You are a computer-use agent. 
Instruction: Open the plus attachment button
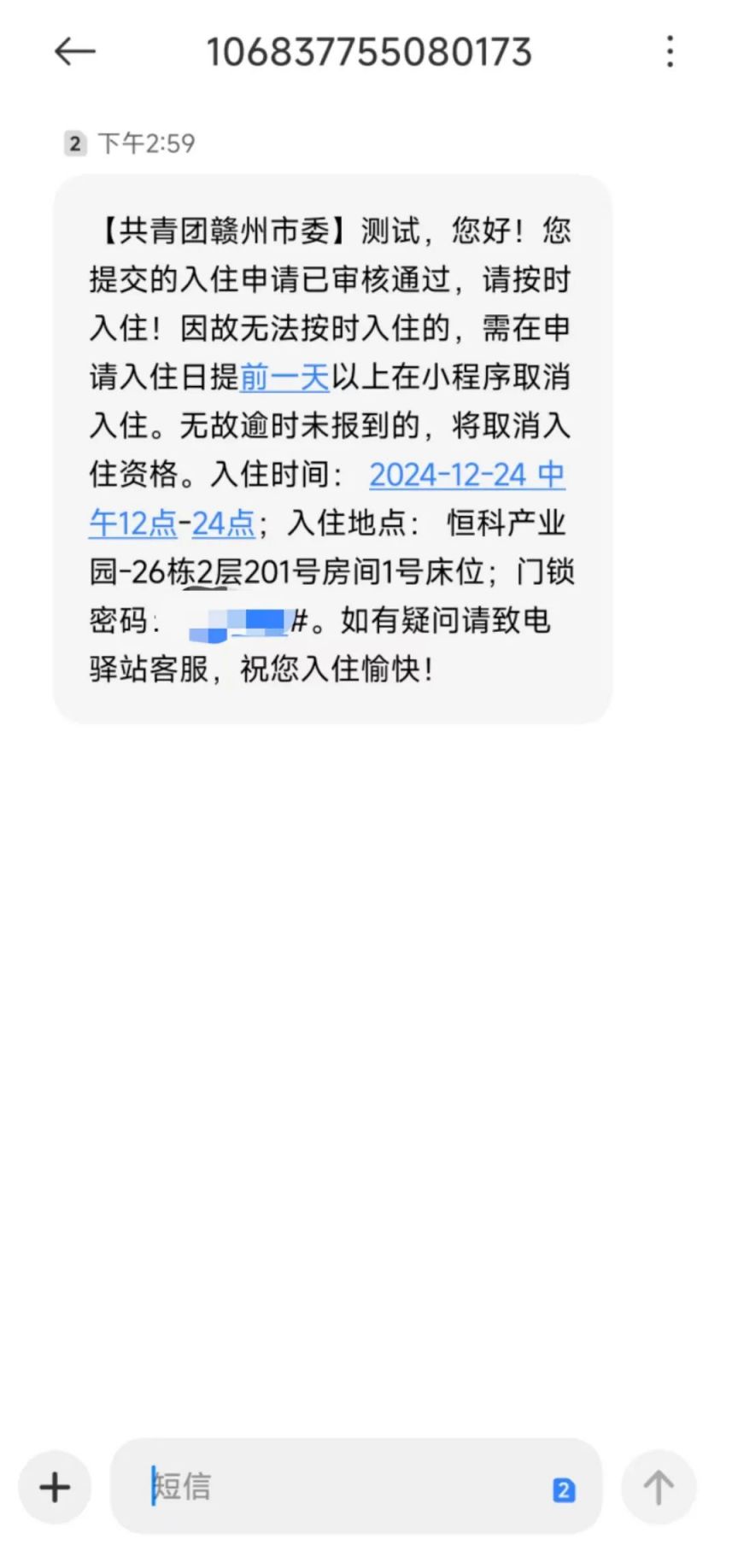(55, 1487)
